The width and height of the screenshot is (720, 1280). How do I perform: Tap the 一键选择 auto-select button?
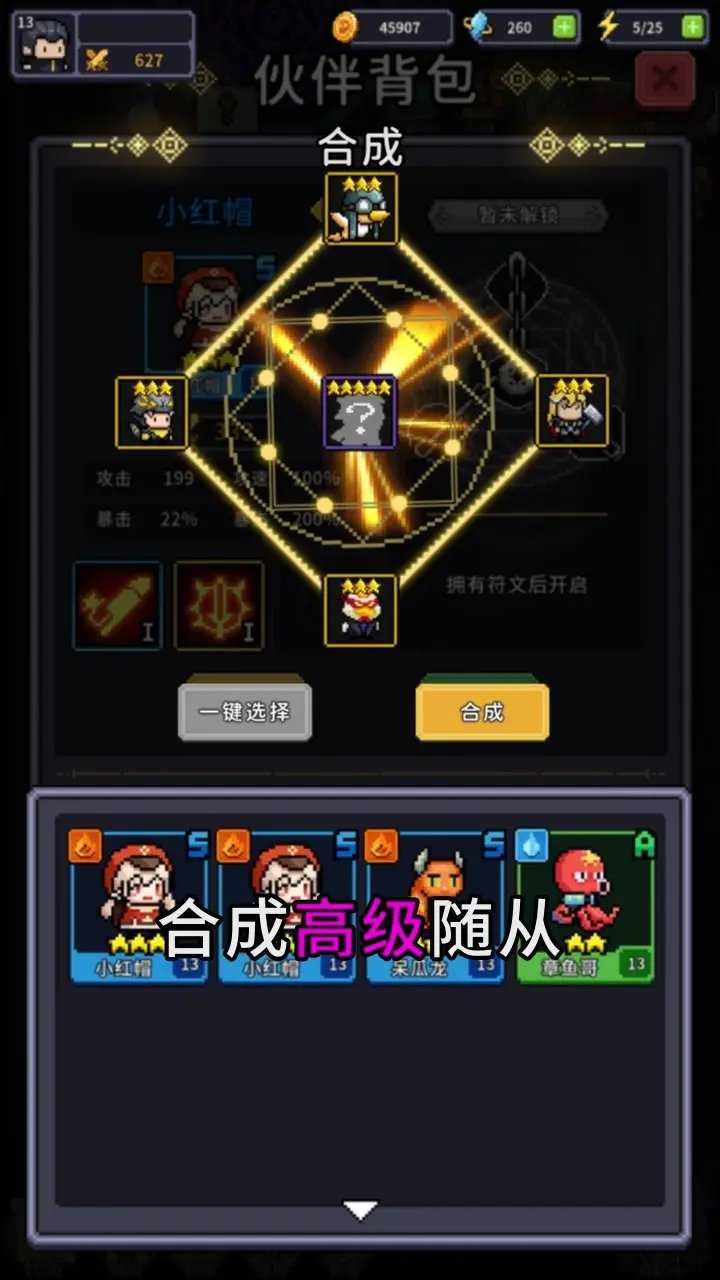pyautogui.click(x=245, y=712)
